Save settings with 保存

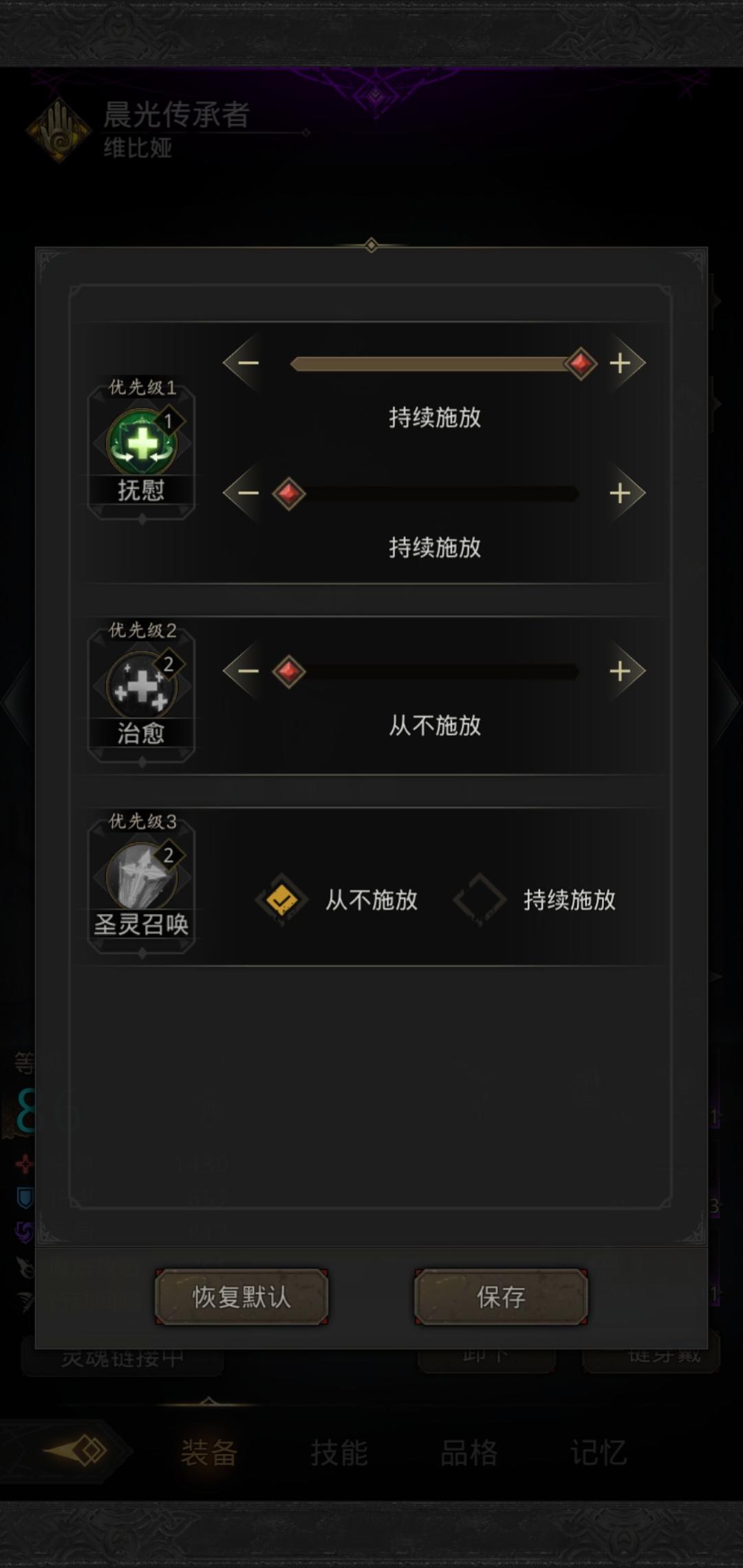pyautogui.click(x=501, y=1297)
